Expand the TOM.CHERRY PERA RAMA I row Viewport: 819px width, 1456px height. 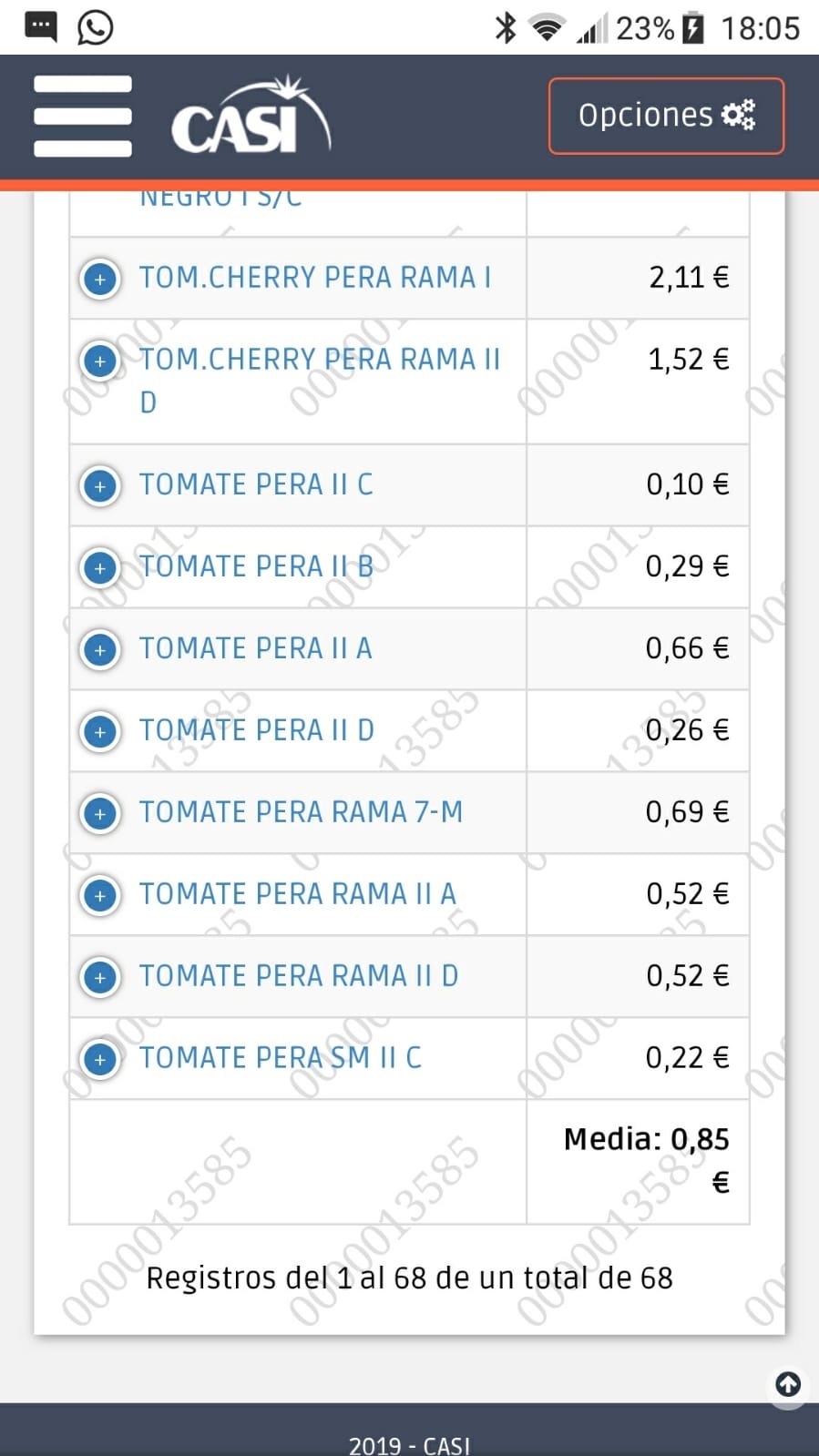point(100,279)
